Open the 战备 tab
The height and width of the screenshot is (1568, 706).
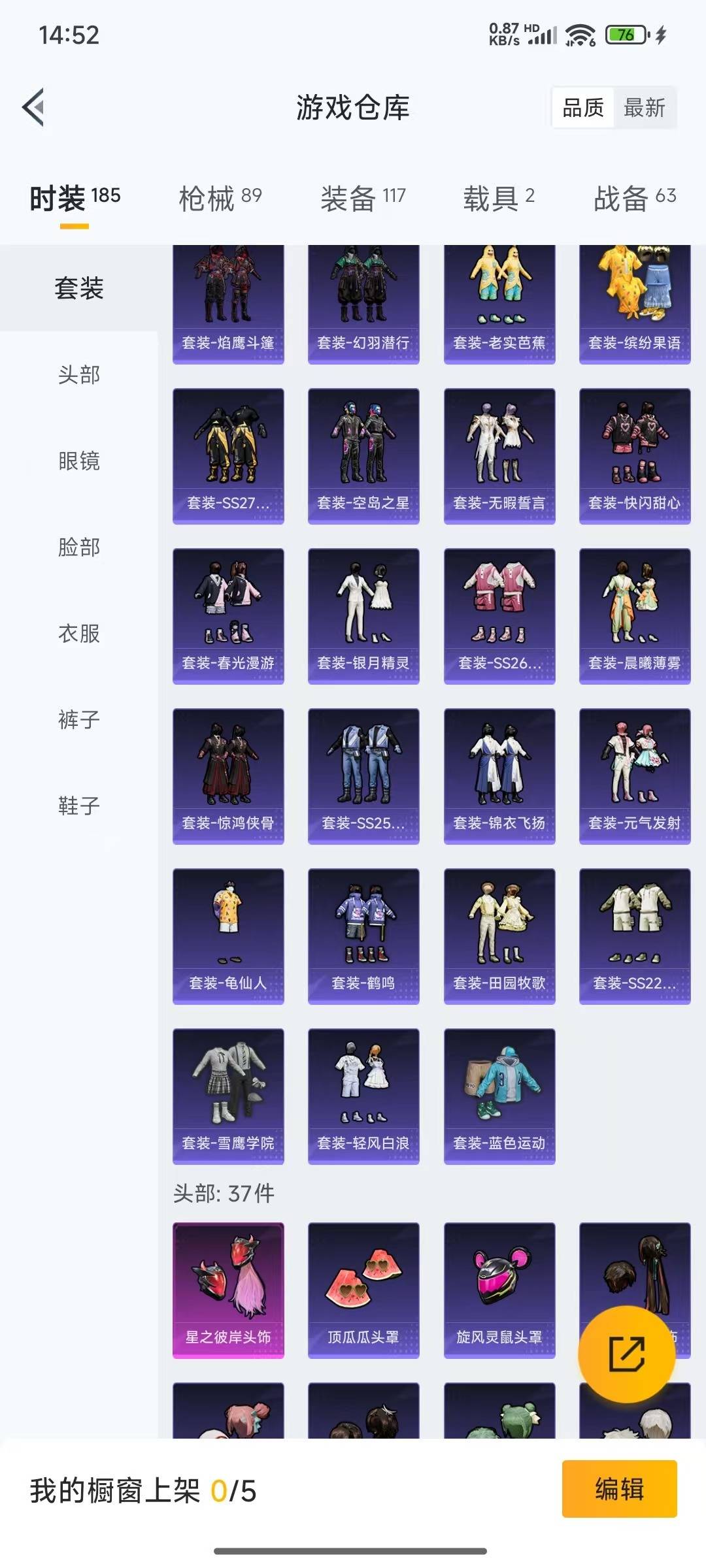click(635, 199)
